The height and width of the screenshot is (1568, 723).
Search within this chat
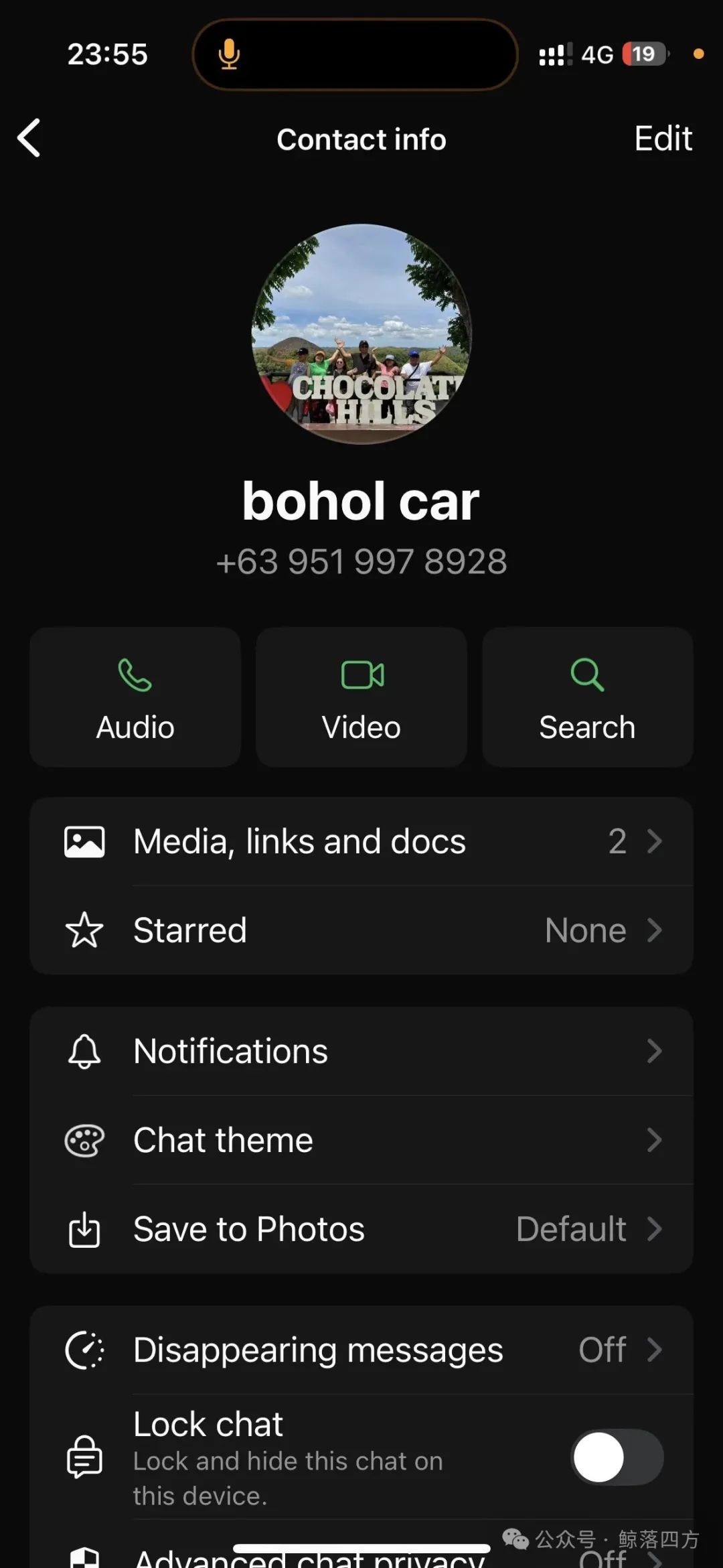[587, 697]
